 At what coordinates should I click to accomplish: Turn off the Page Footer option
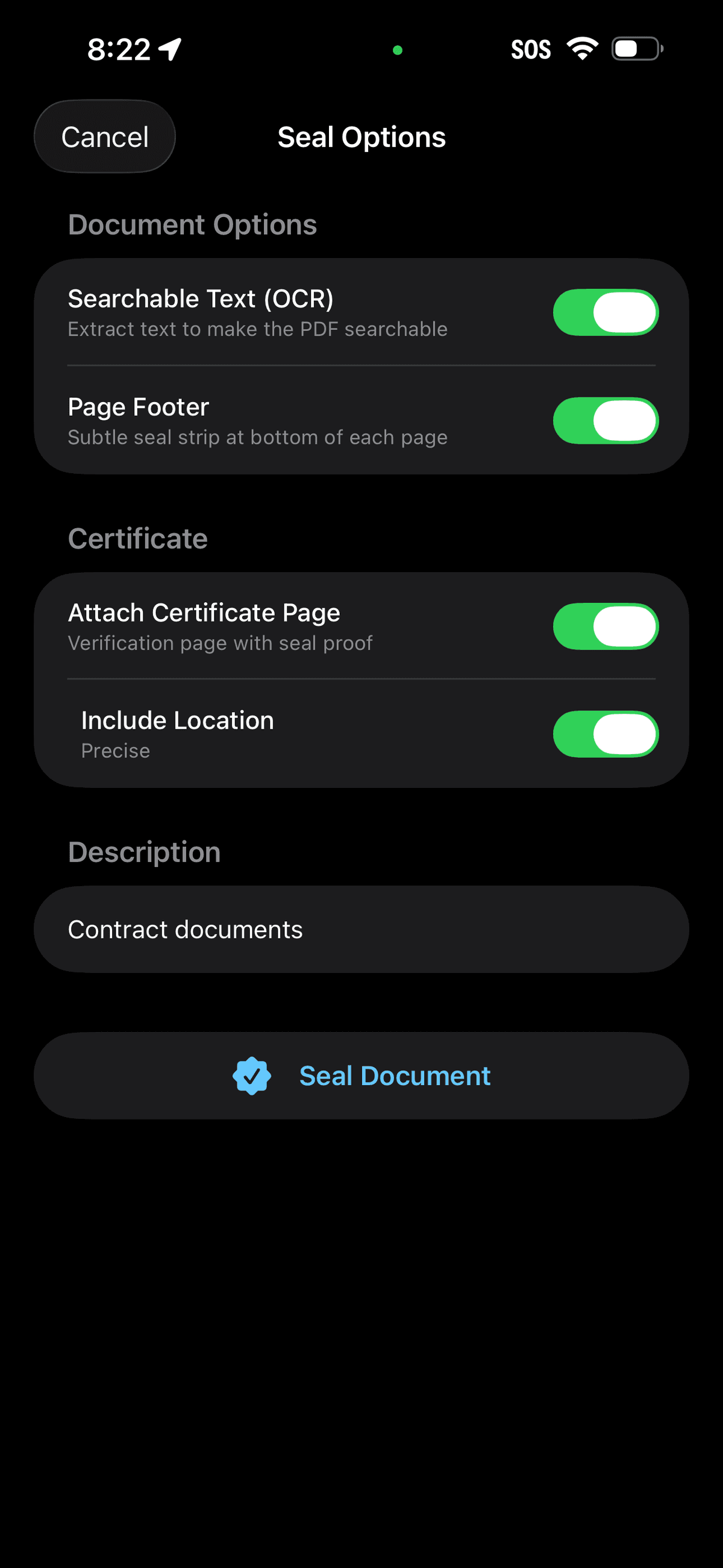[604, 420]
